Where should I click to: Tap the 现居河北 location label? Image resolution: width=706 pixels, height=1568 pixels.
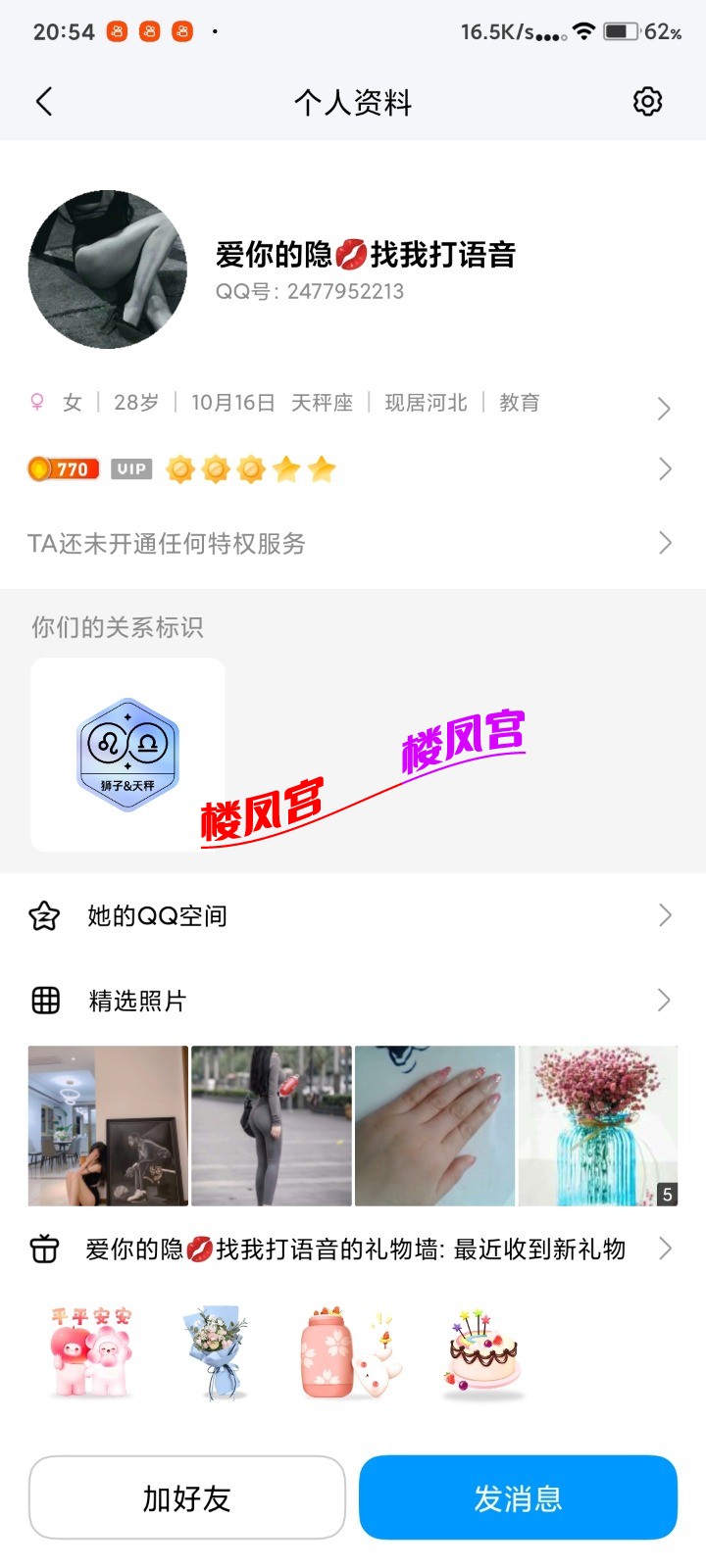(x=426, y=402)
